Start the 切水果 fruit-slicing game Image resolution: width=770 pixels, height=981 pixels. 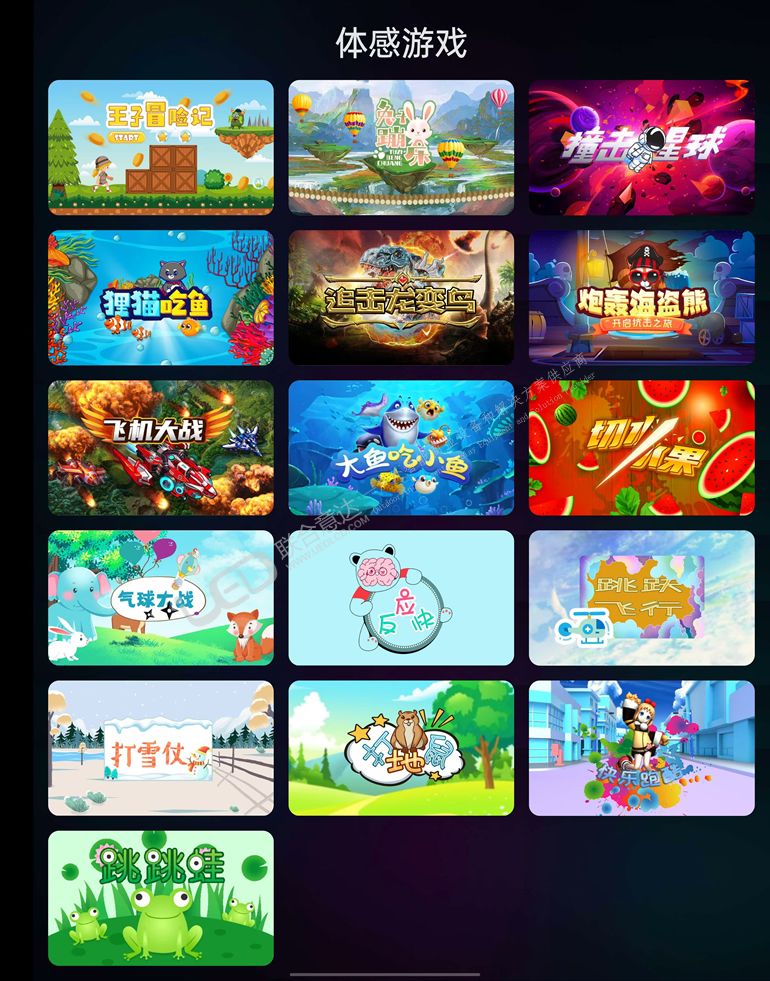pos(641,447)
